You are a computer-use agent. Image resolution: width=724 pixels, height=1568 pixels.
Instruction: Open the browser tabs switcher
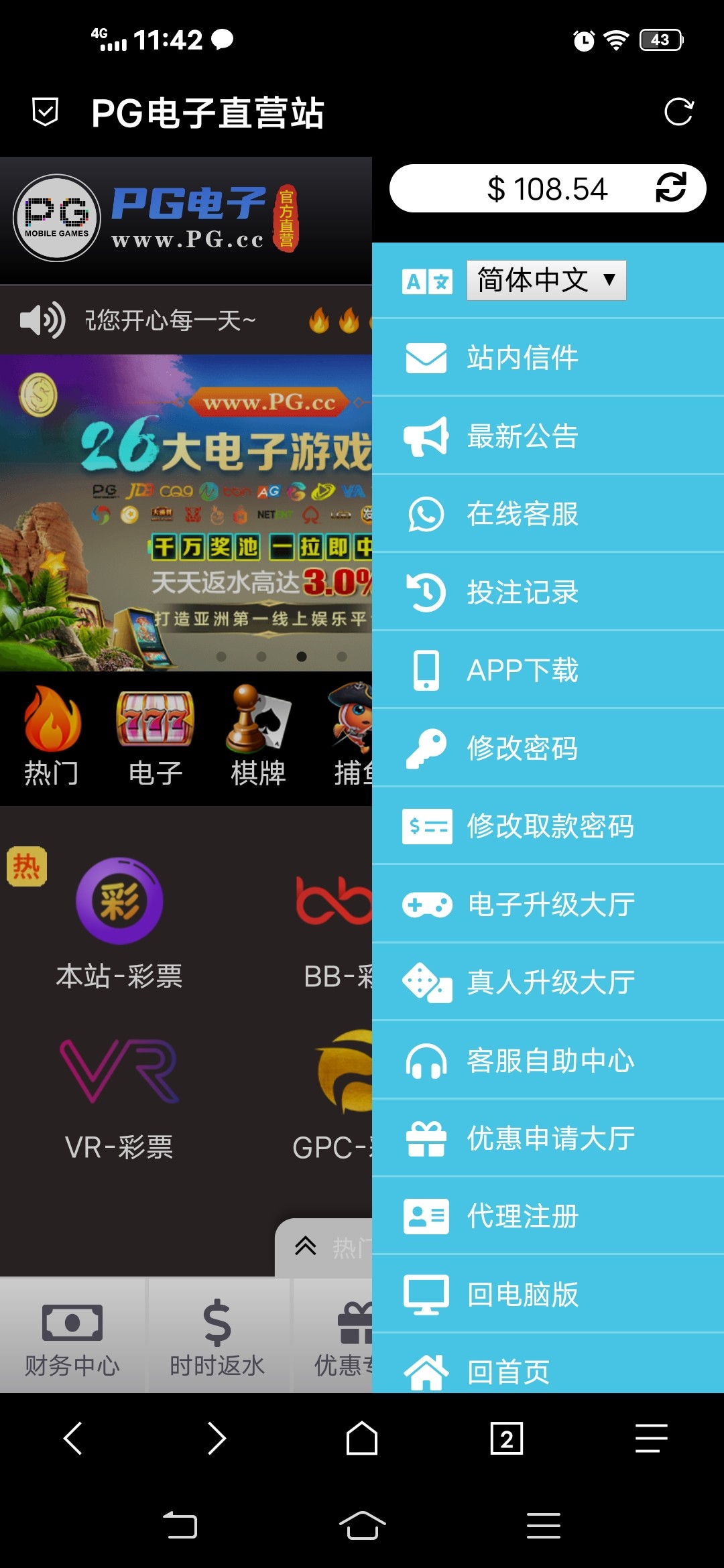click(506, 1438)
